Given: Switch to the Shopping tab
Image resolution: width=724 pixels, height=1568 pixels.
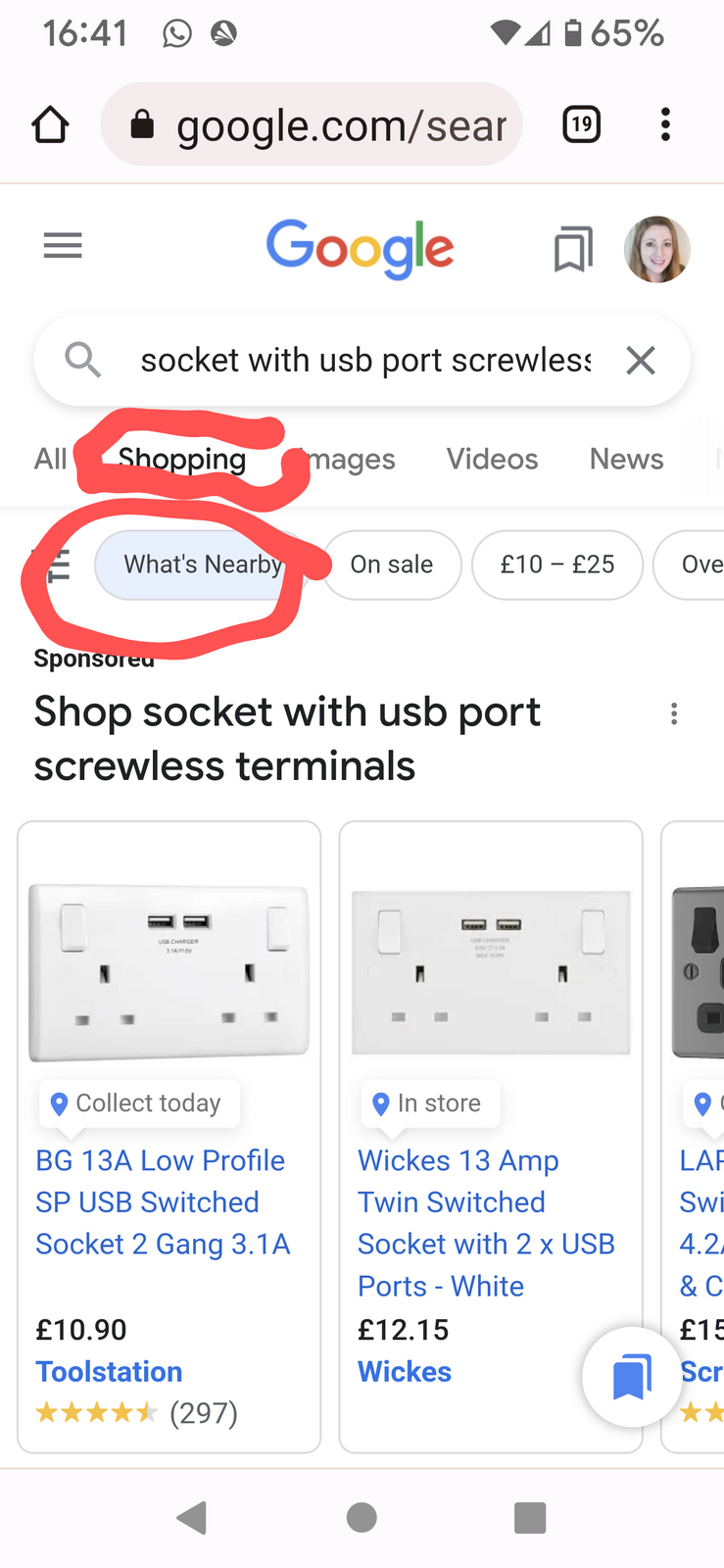Looking at the screenshot, I should click(182, 459).
